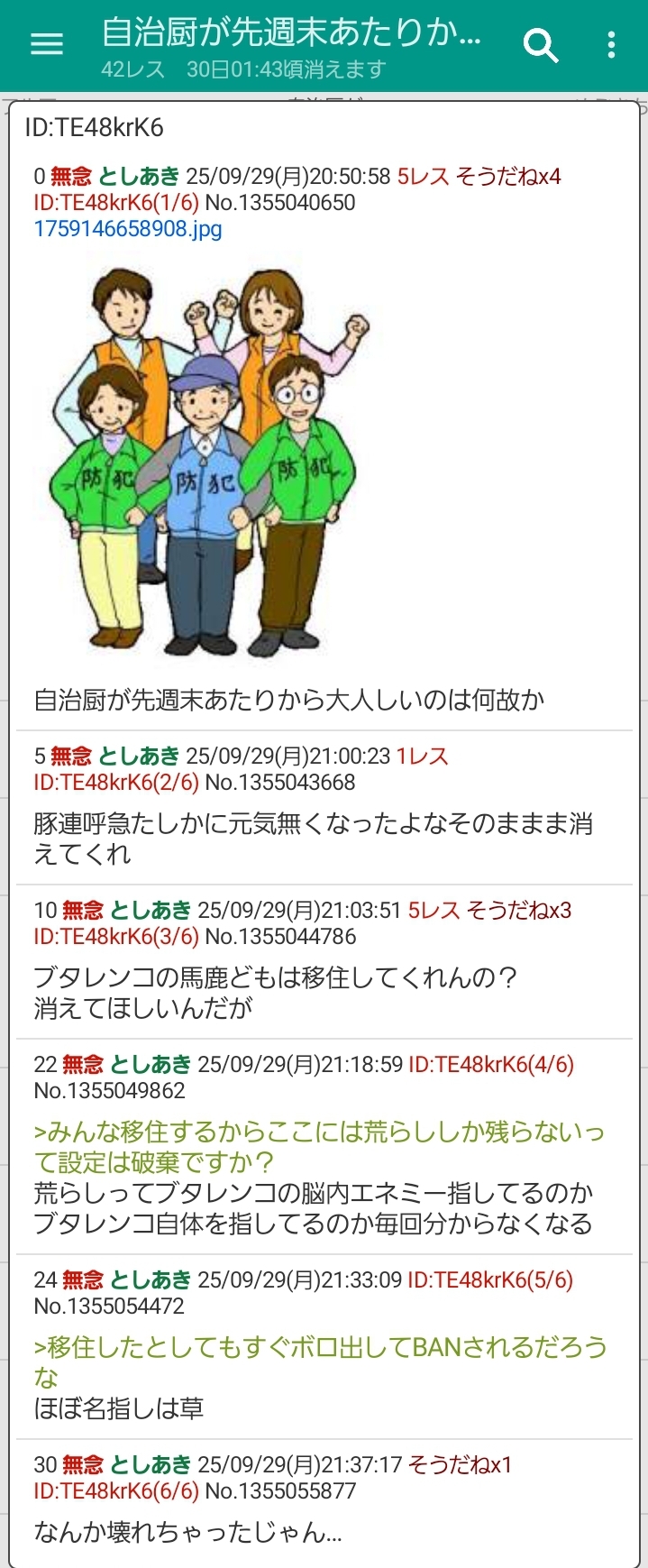Tap そうだねx3 on post 10
648x1568 pixels.
(x=519, y=911)
